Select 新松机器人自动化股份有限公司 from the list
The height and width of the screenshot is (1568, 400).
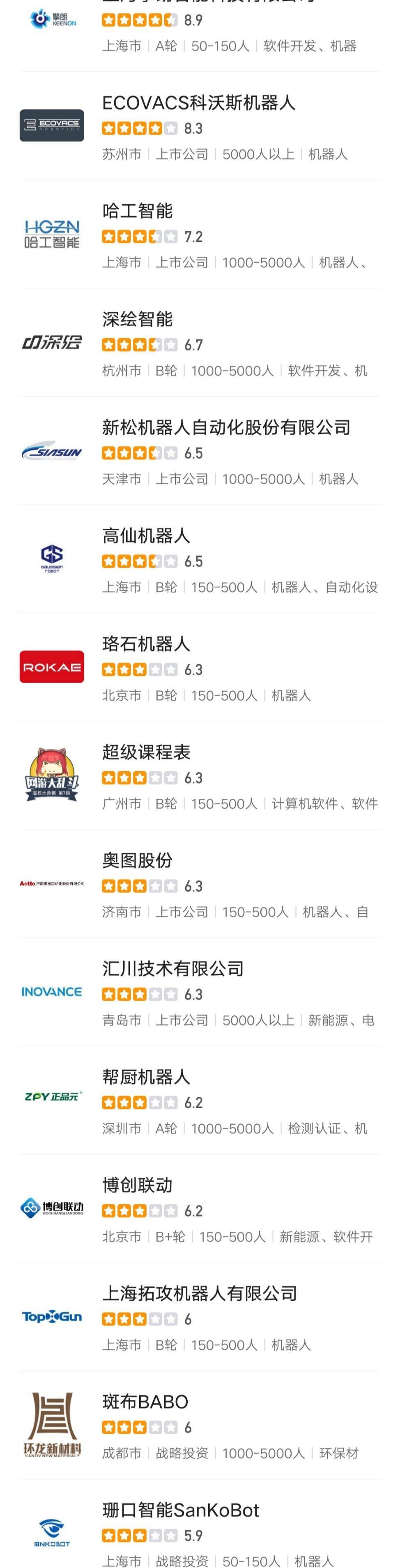pyautogui.click(x=226, y=428)
